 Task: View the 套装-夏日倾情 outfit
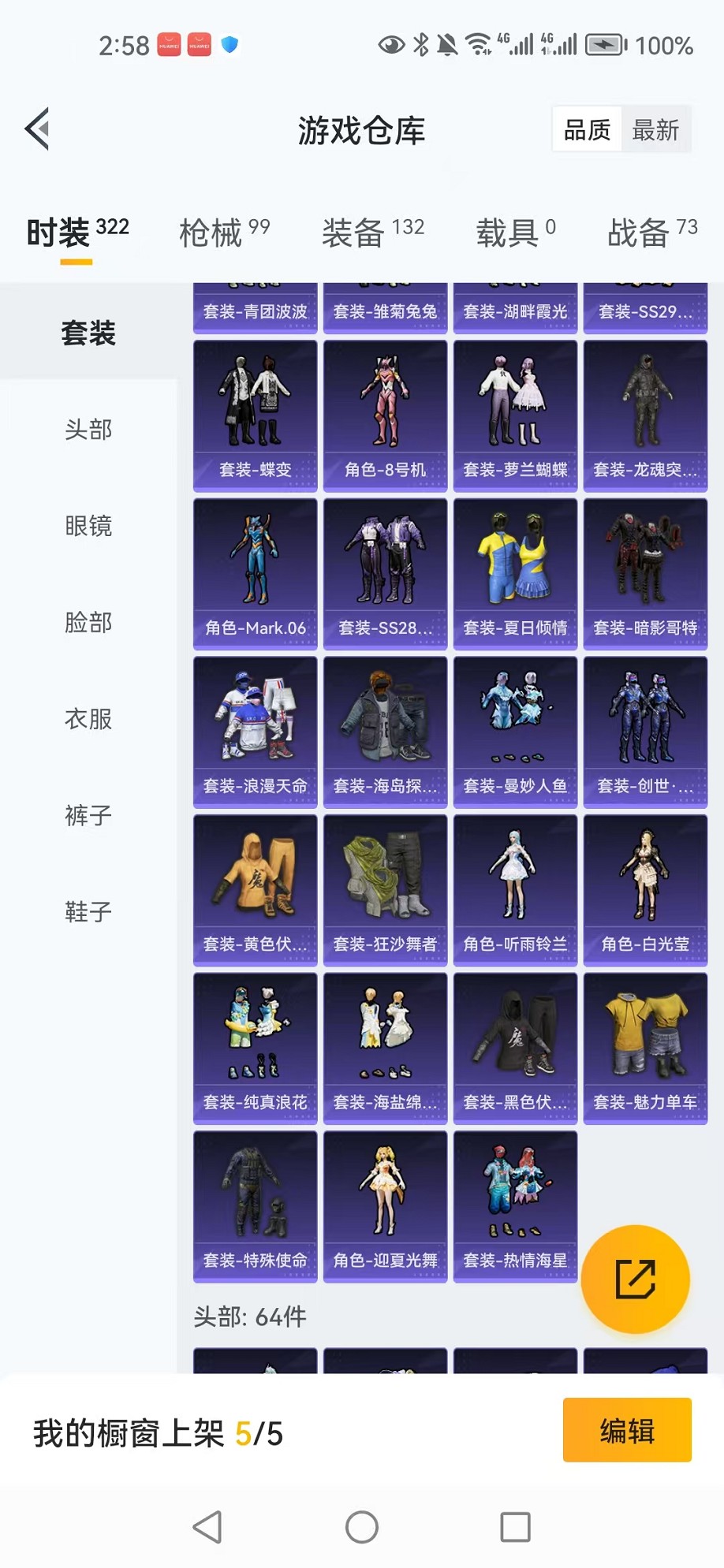coord(515,574)
